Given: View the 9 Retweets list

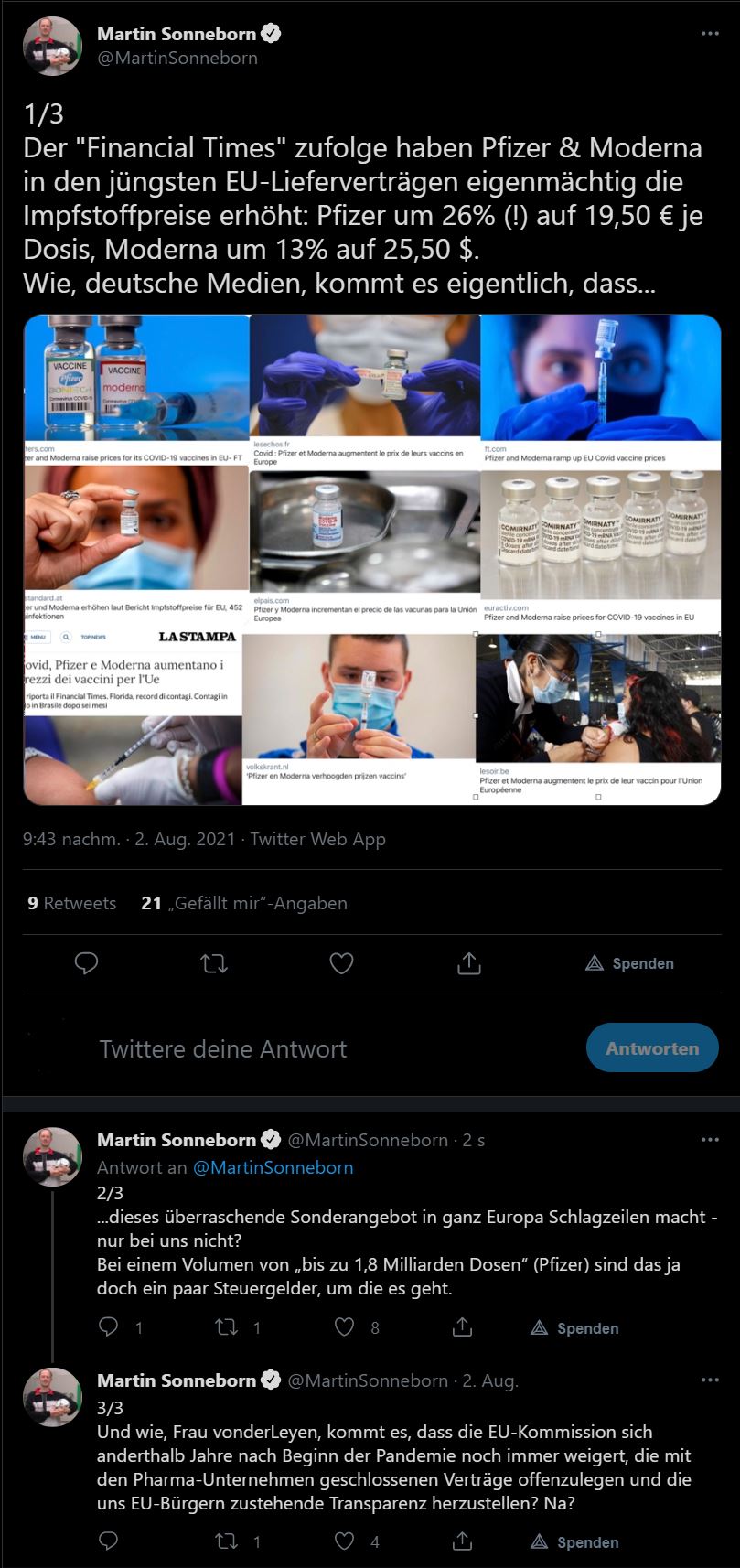Looking at the screenshot, I should [72, 903].
